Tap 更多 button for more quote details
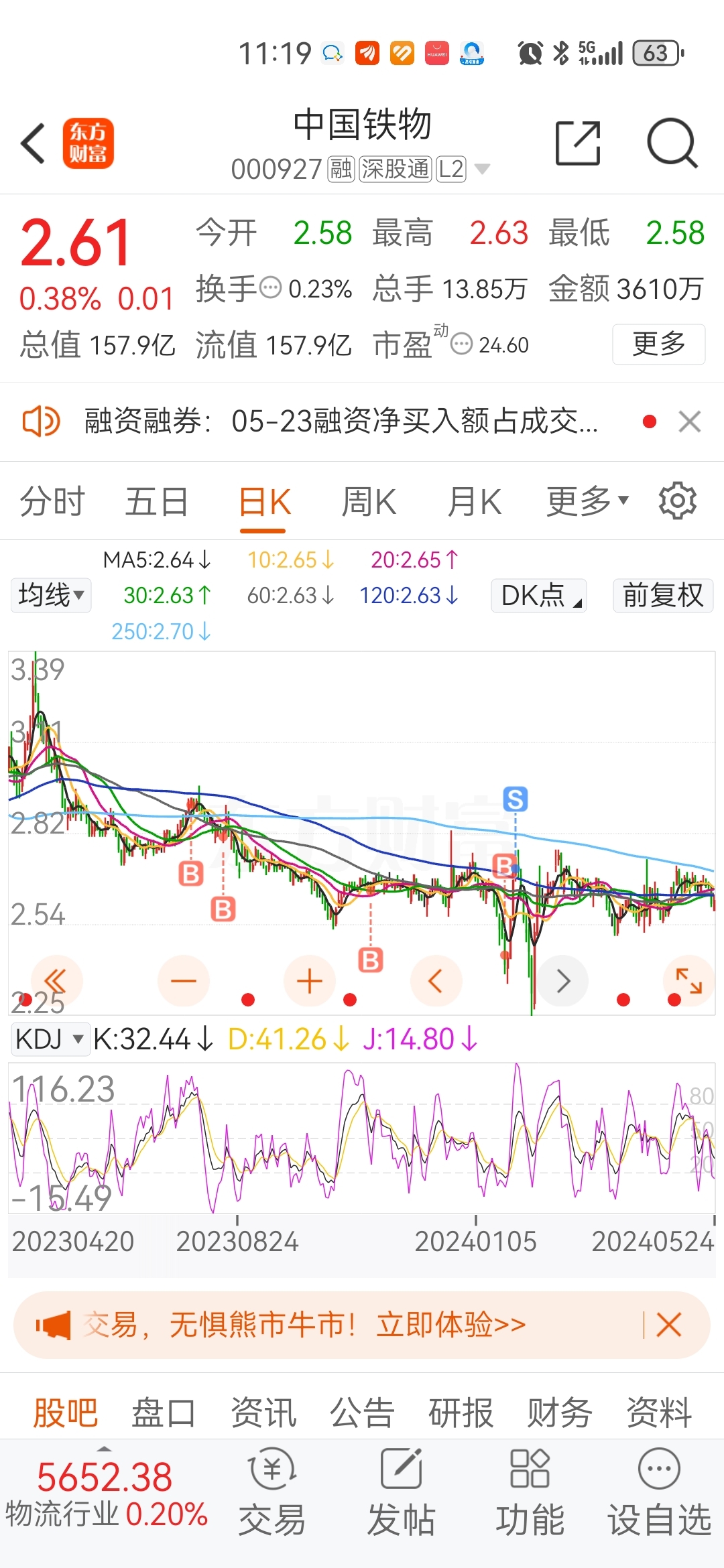The image size is (724, 1568). [x=658, y=344]
